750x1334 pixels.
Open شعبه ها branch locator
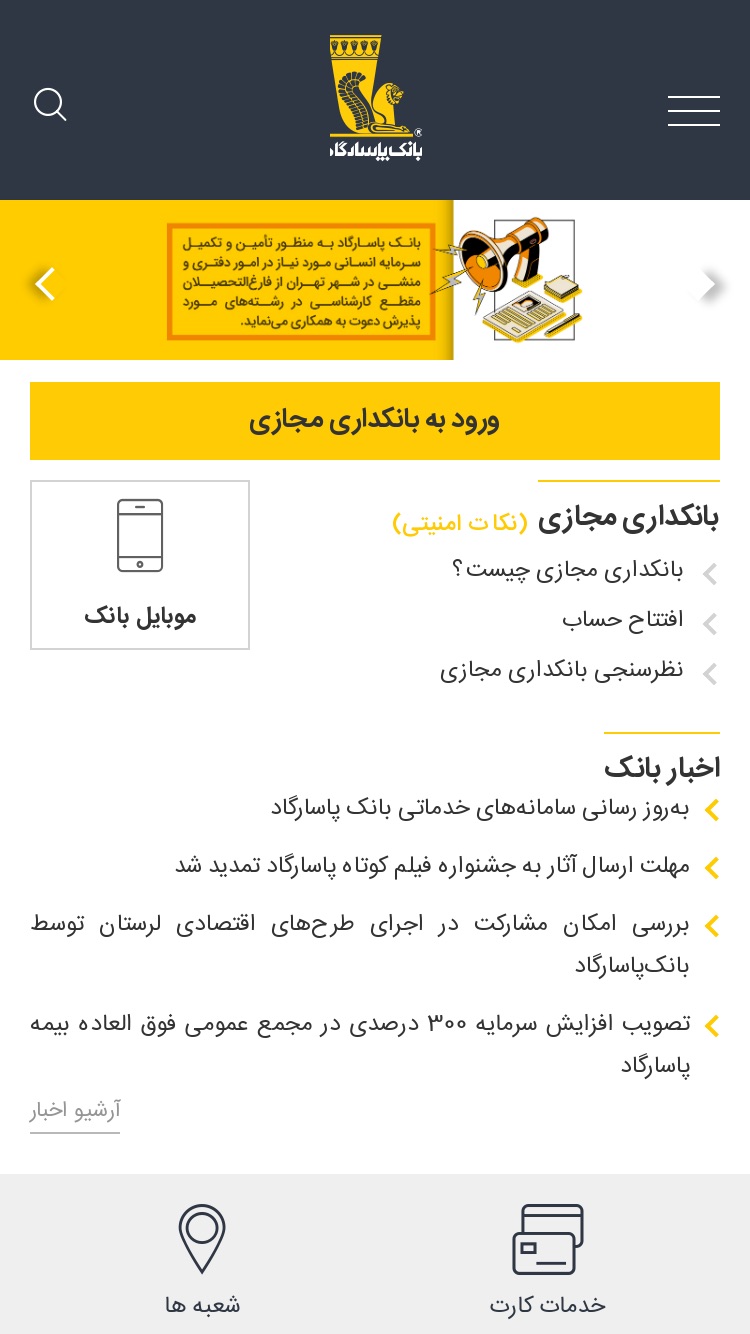202,1260
